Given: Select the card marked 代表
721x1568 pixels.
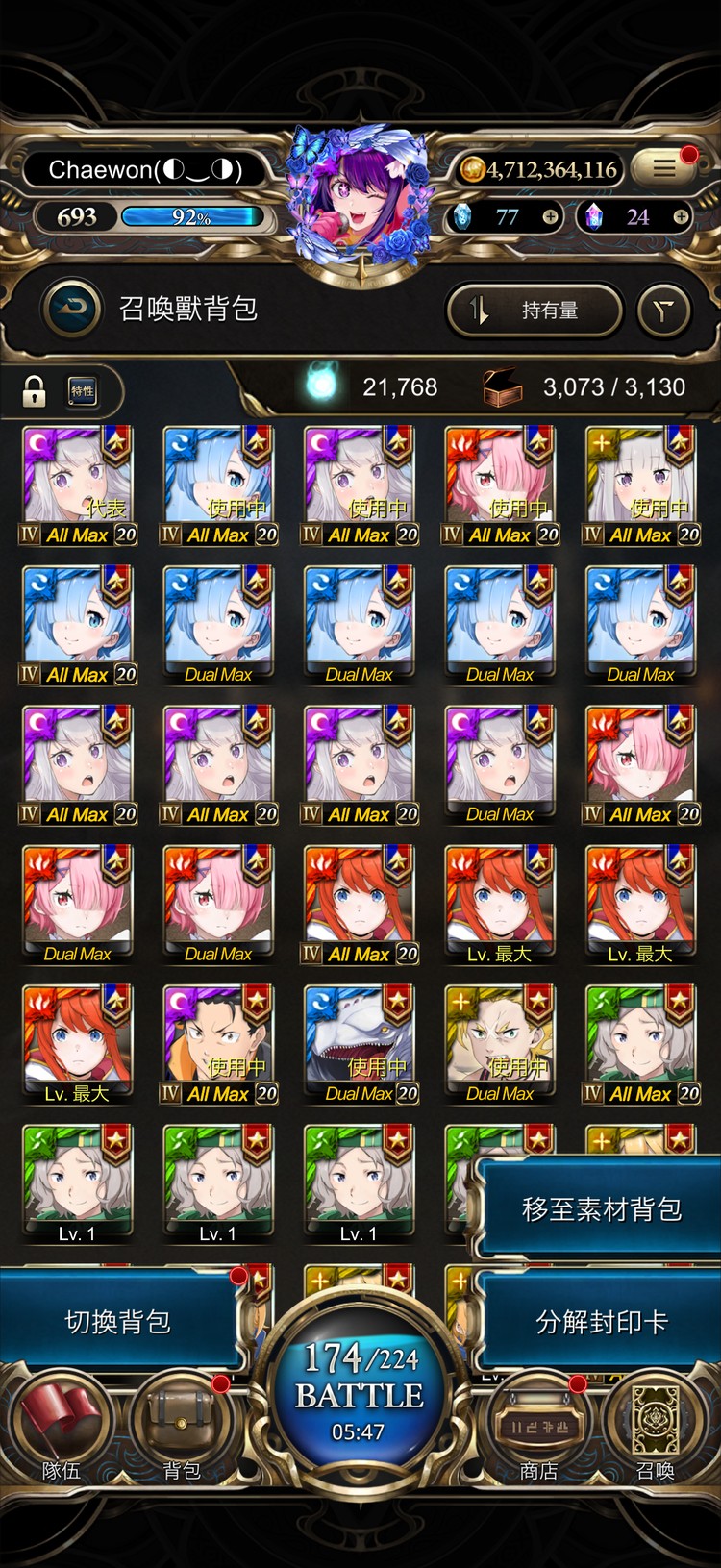Looking at the screenshot, I should pyautogui.click(x=77, y=485).
